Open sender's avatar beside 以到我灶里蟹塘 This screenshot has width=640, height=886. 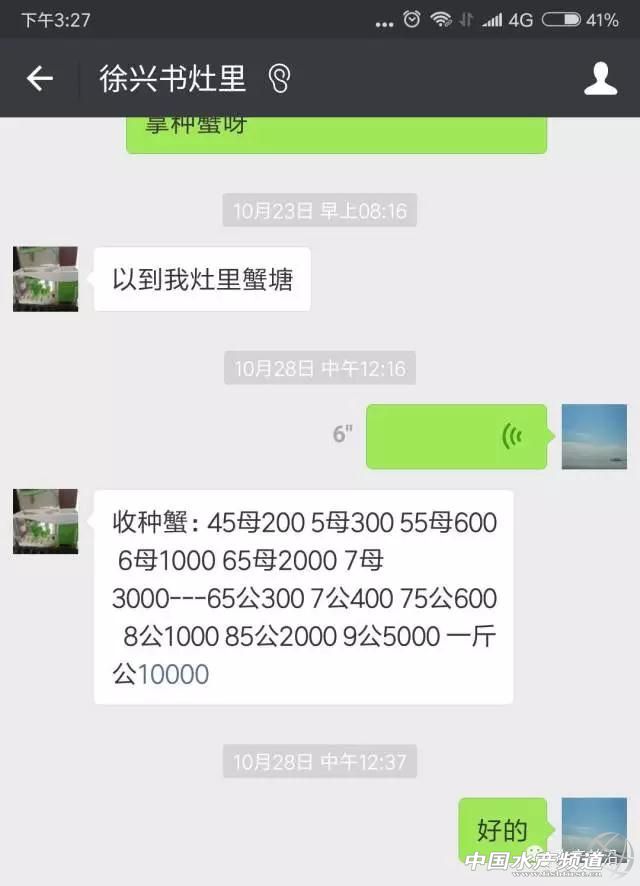(45, 279)
